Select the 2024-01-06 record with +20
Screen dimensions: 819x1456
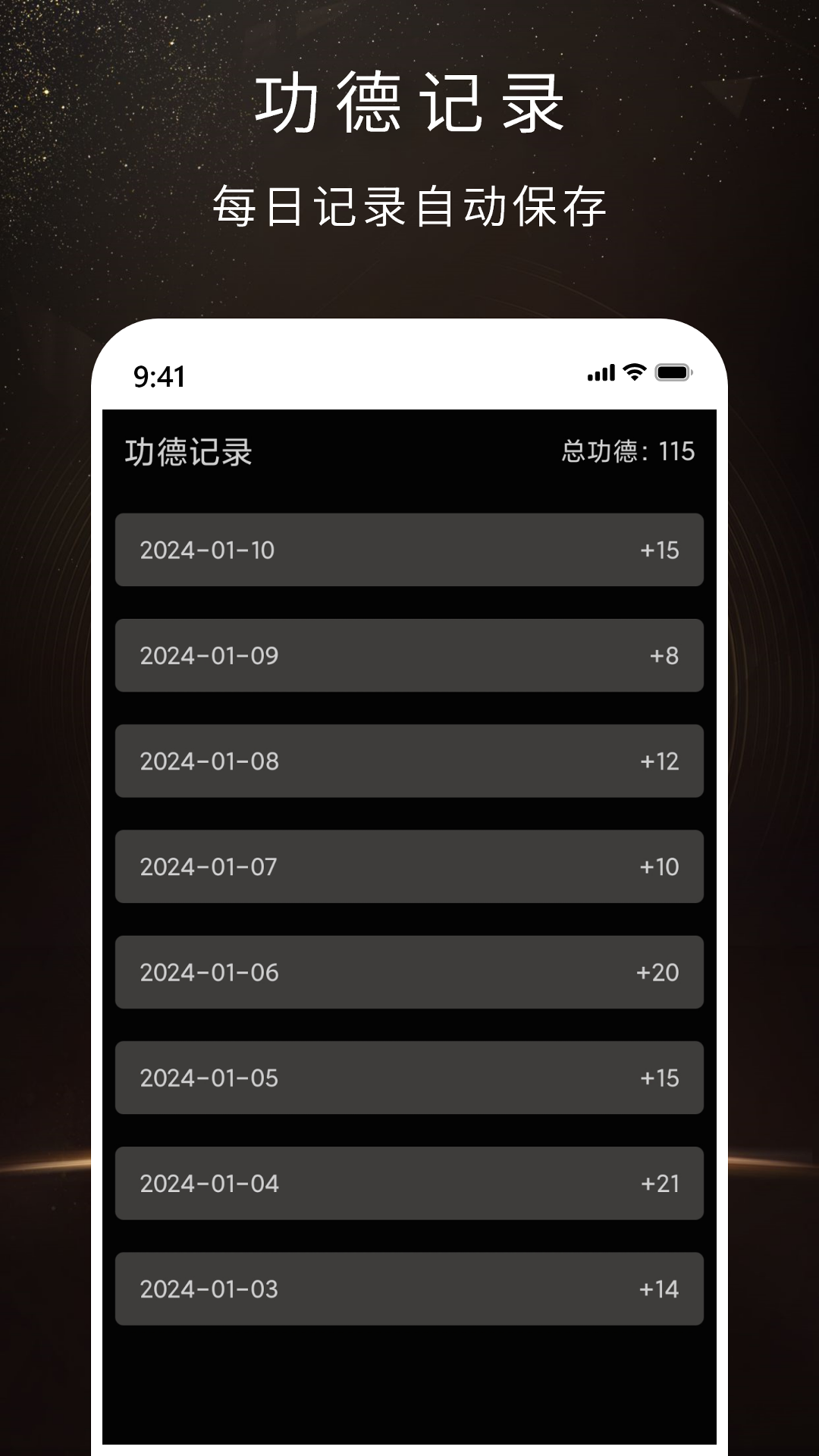[x=409, y=972]
